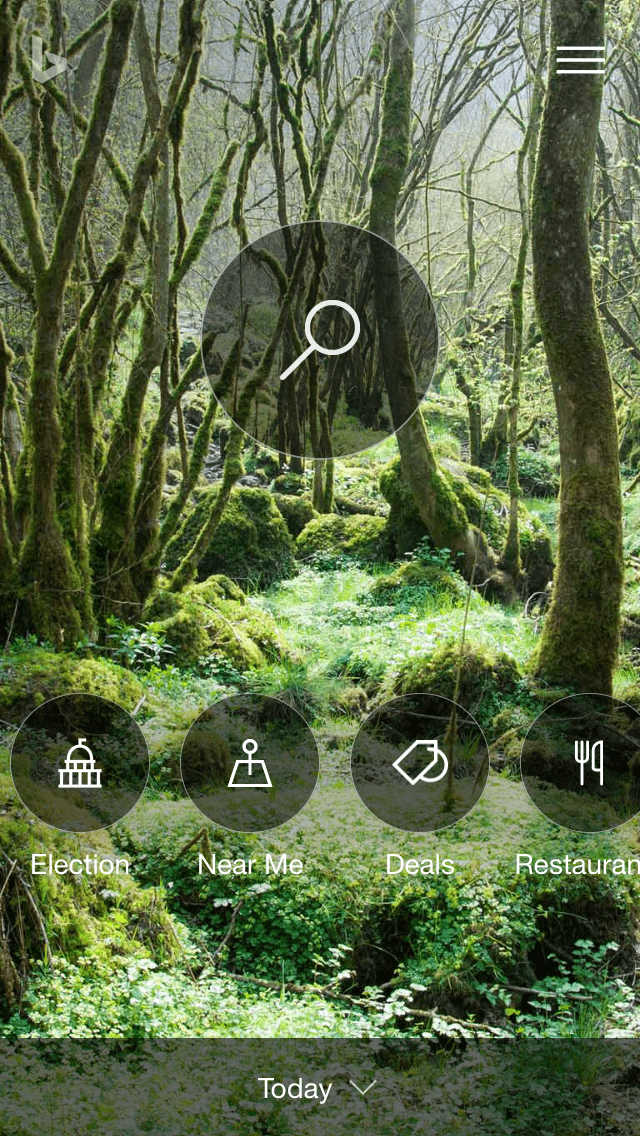The width and height of the screenshot is (640, 1136).
Task: Tap the large search magnifier button
Action: pos(320,340)
